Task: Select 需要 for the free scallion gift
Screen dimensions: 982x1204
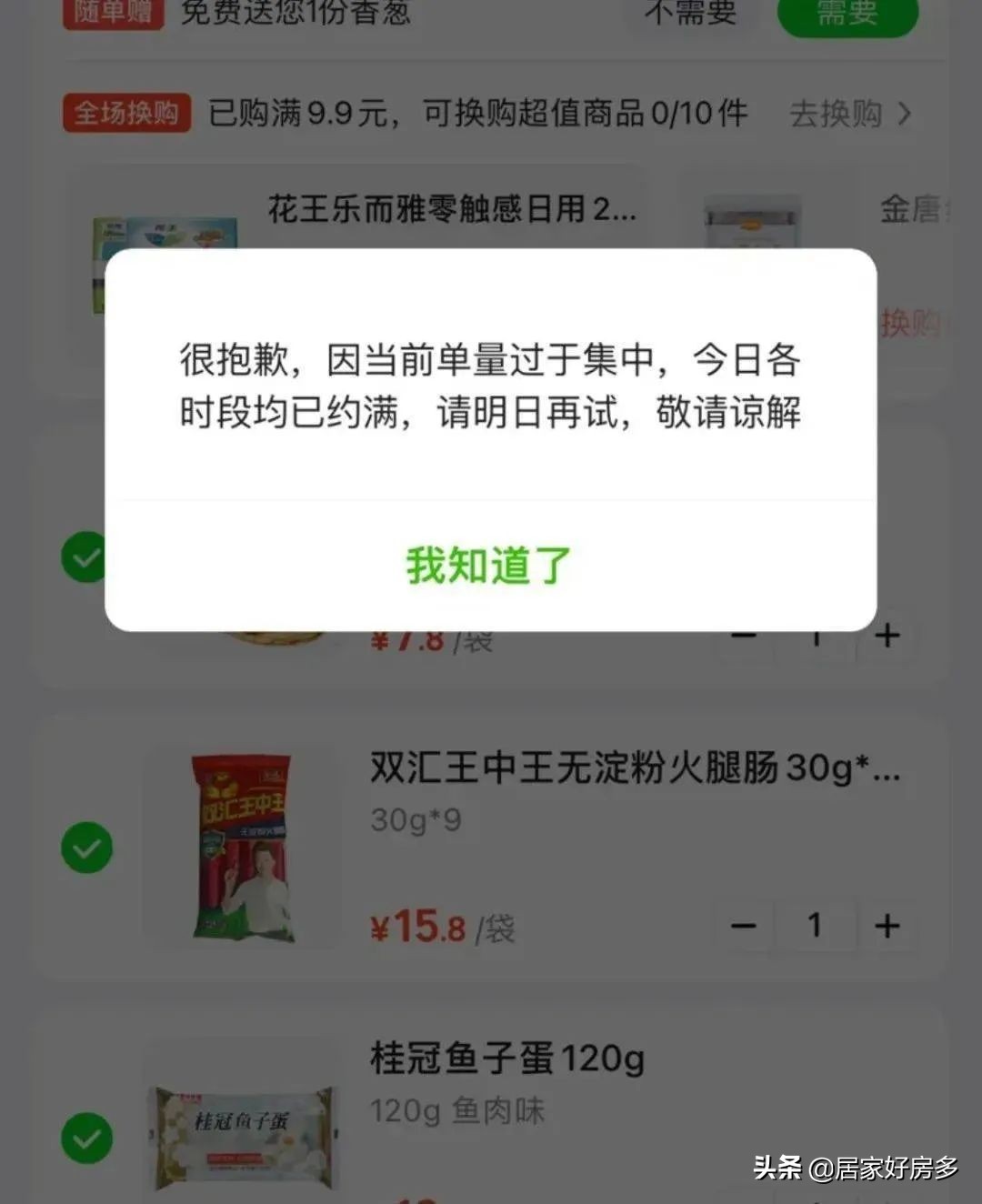Action: point(847,13)
